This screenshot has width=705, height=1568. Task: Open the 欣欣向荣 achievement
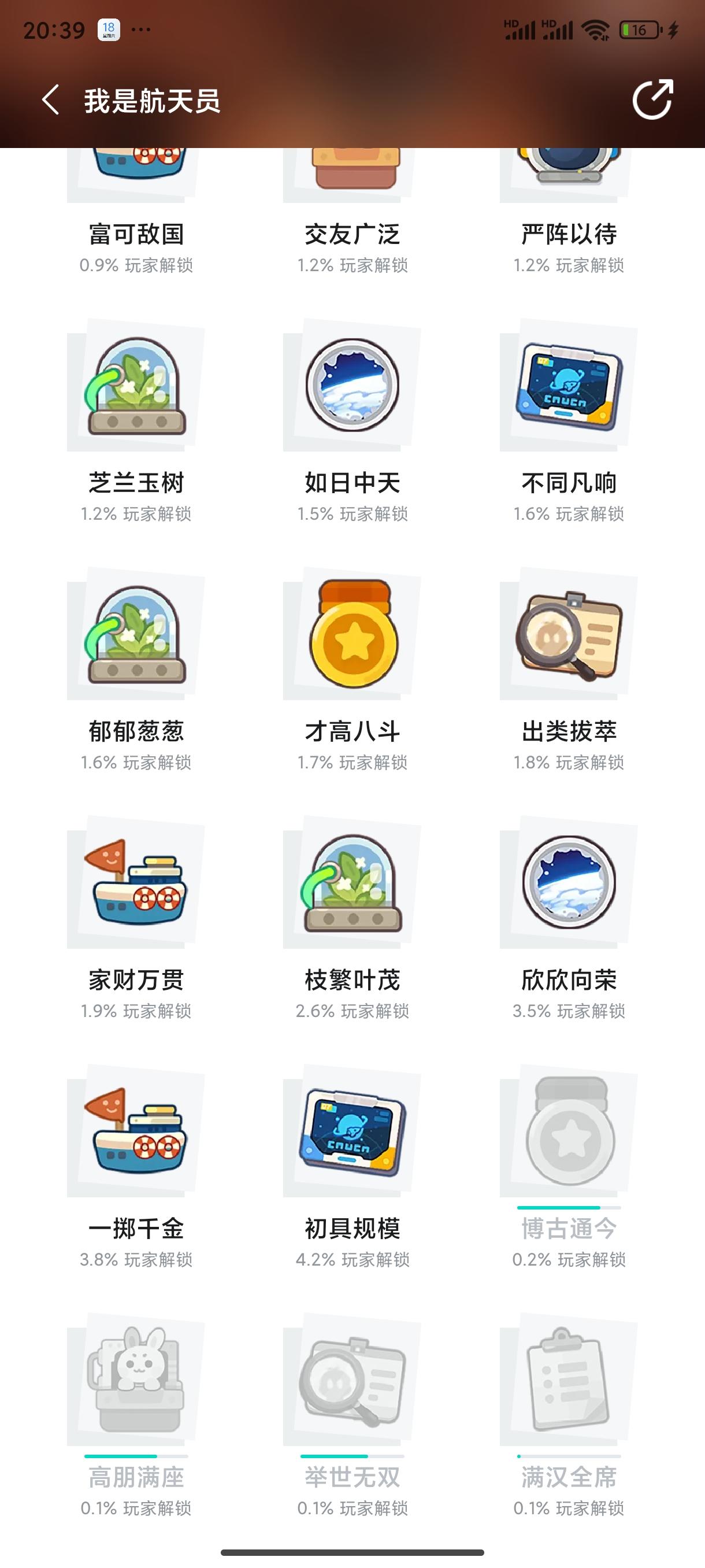pos(569,884)
